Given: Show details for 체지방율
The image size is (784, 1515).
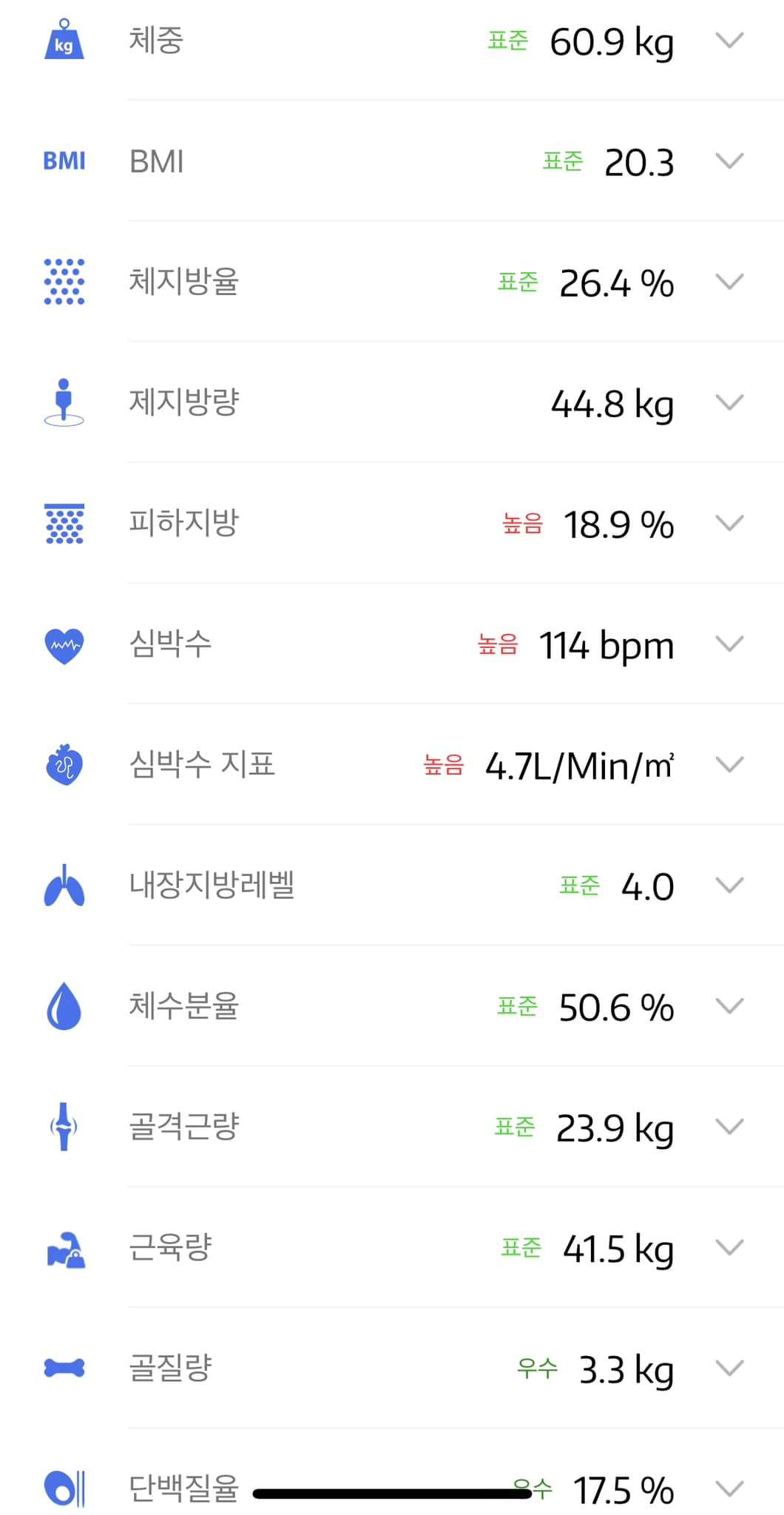Looking at the screenshot, I should [x=729, y=281].
